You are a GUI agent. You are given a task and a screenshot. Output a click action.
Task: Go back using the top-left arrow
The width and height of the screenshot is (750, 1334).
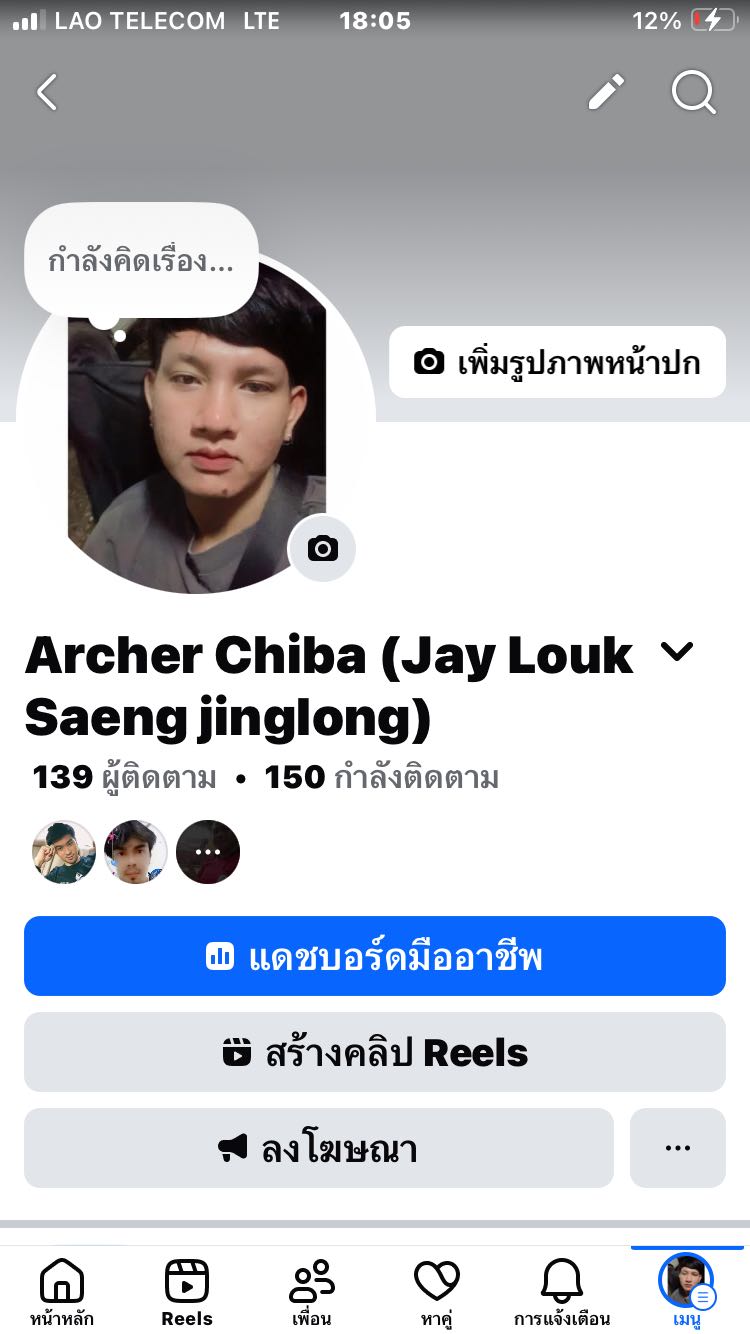(x=47, y=93)
